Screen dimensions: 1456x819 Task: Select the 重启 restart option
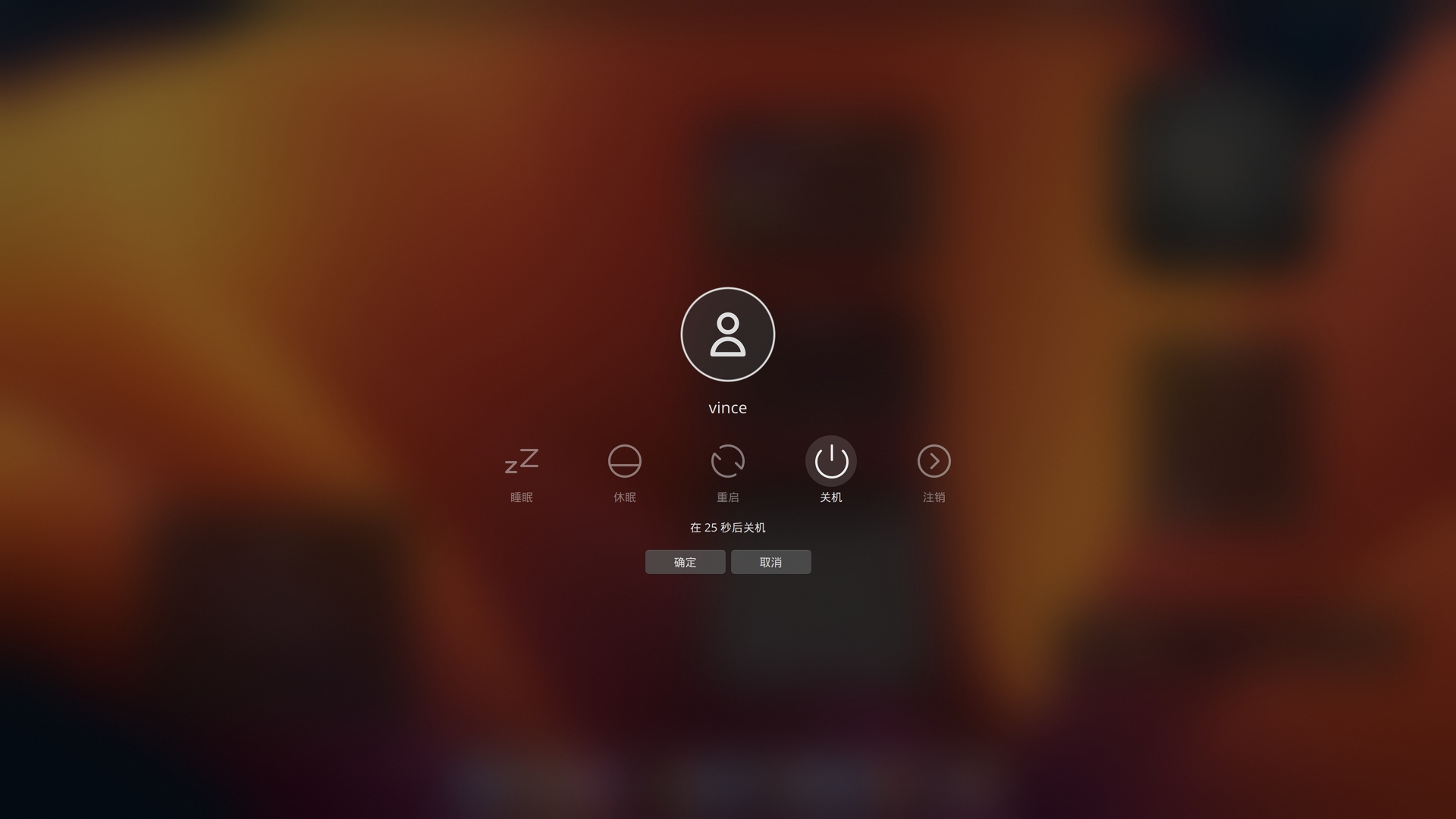click(728, 462)
